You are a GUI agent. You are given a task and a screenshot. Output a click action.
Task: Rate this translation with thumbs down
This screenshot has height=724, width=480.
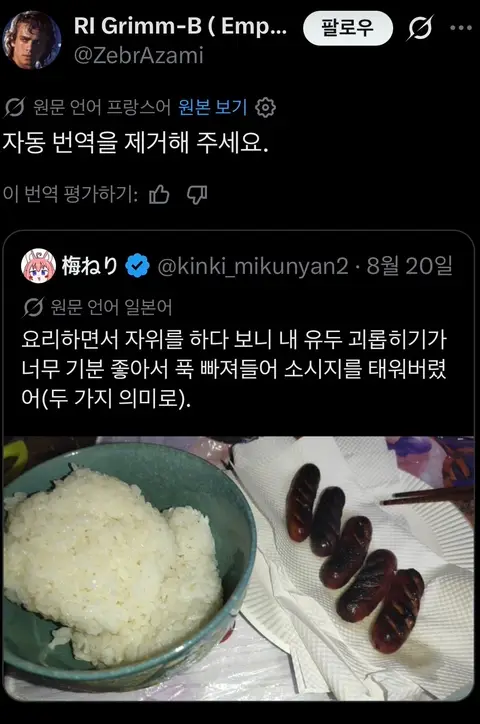click(197, 194)
